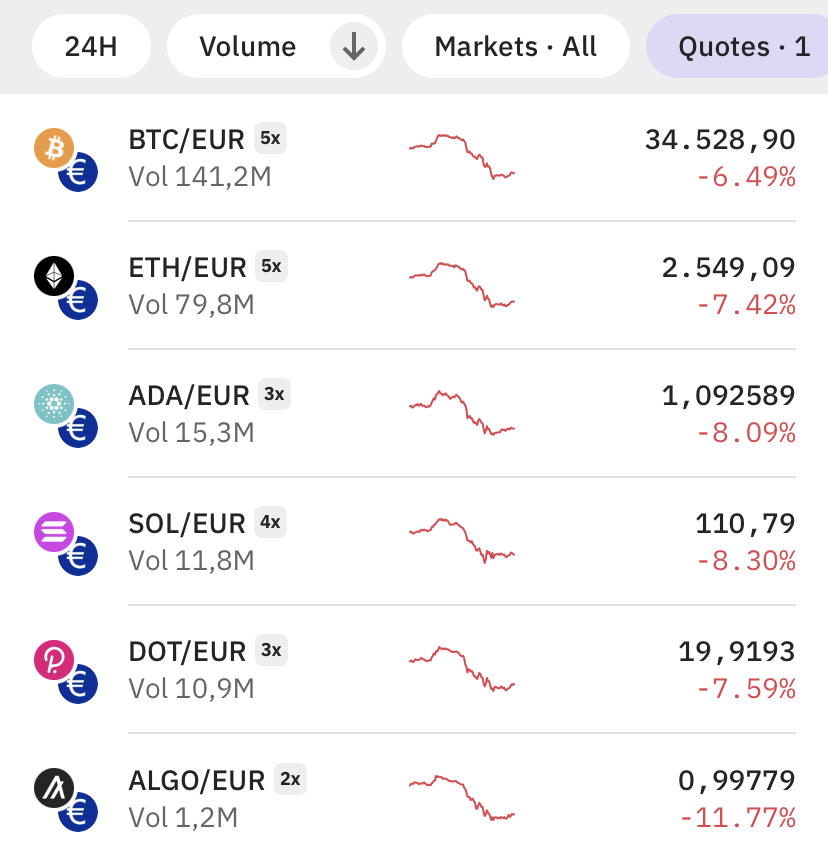Select the 24H time range chip
This screenshot has width=828, height=855.
coord(91,47)
